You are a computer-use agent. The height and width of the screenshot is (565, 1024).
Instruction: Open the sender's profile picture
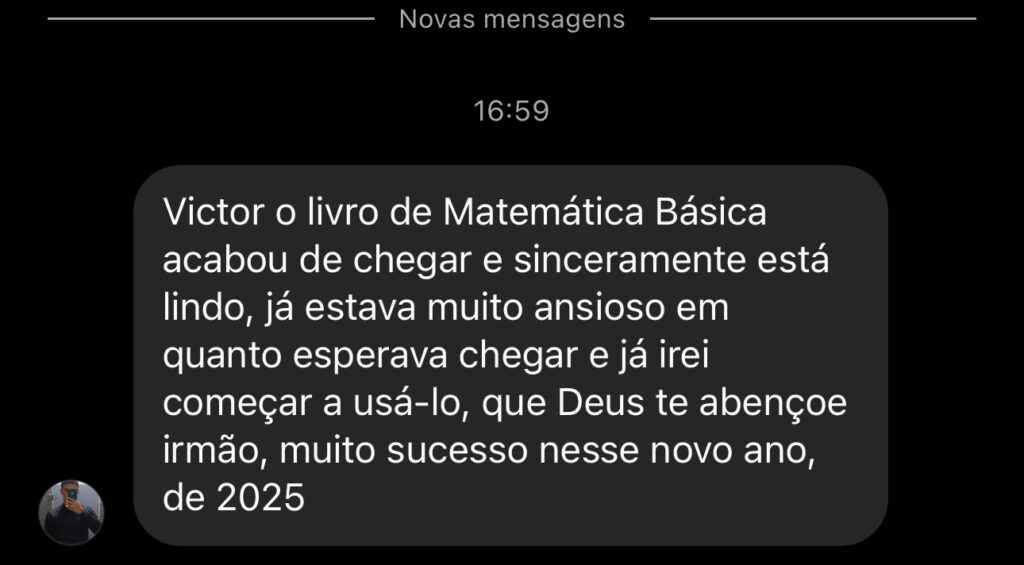[x=71, y=512]
